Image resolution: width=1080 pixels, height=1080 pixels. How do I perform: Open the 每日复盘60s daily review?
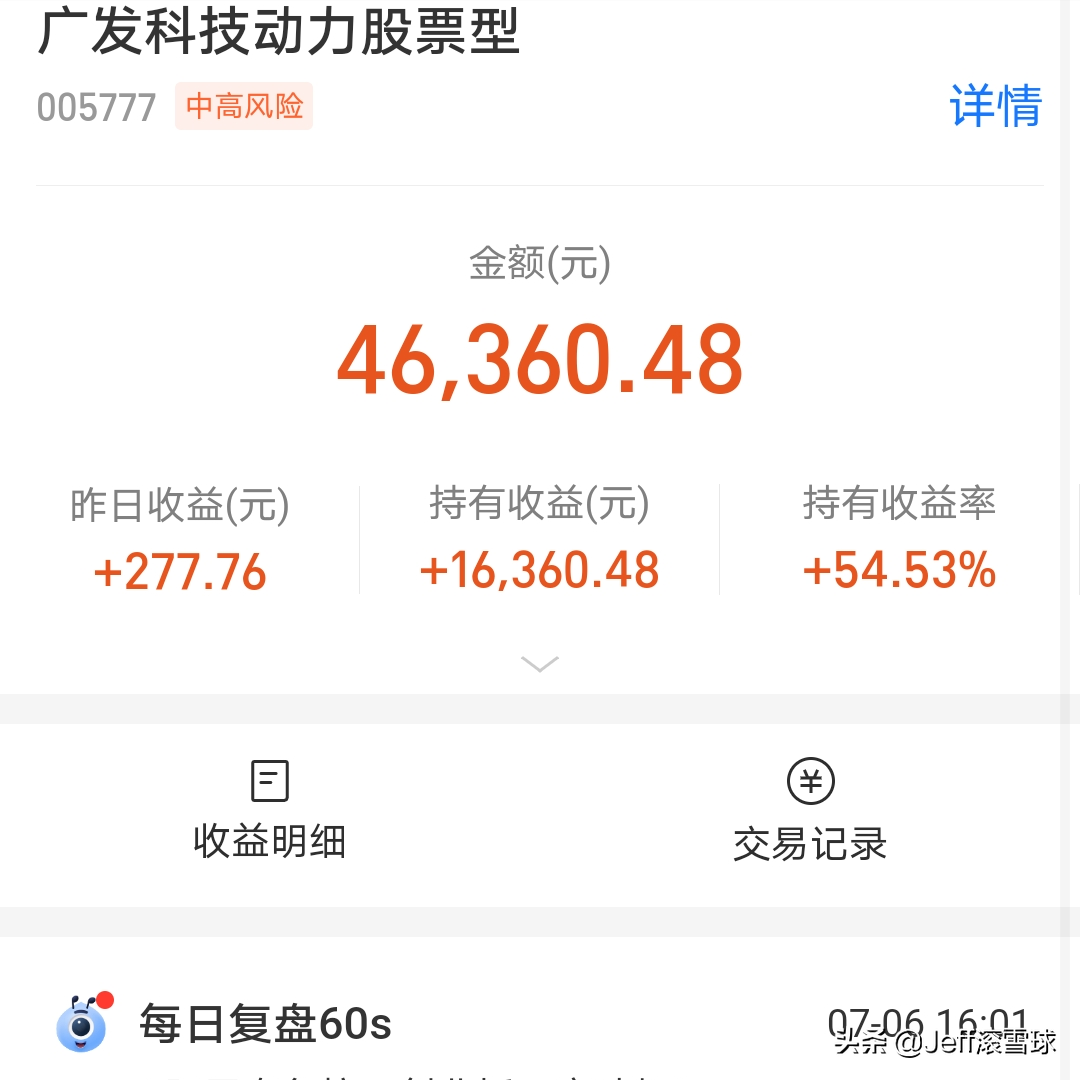[x=265, y=1024]
